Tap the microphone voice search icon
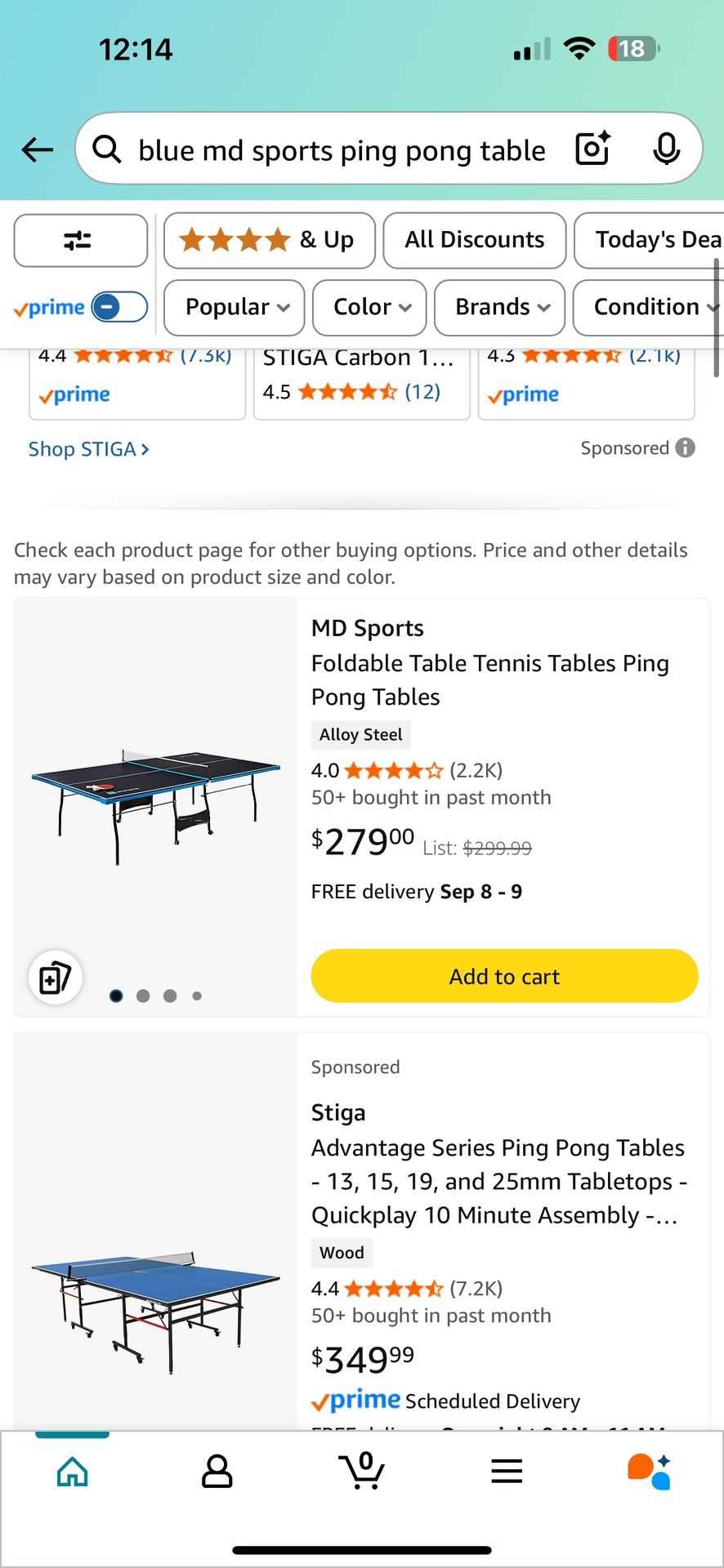Image resolution: width=724 pixels, height=1568 pixels. [668, 149]
